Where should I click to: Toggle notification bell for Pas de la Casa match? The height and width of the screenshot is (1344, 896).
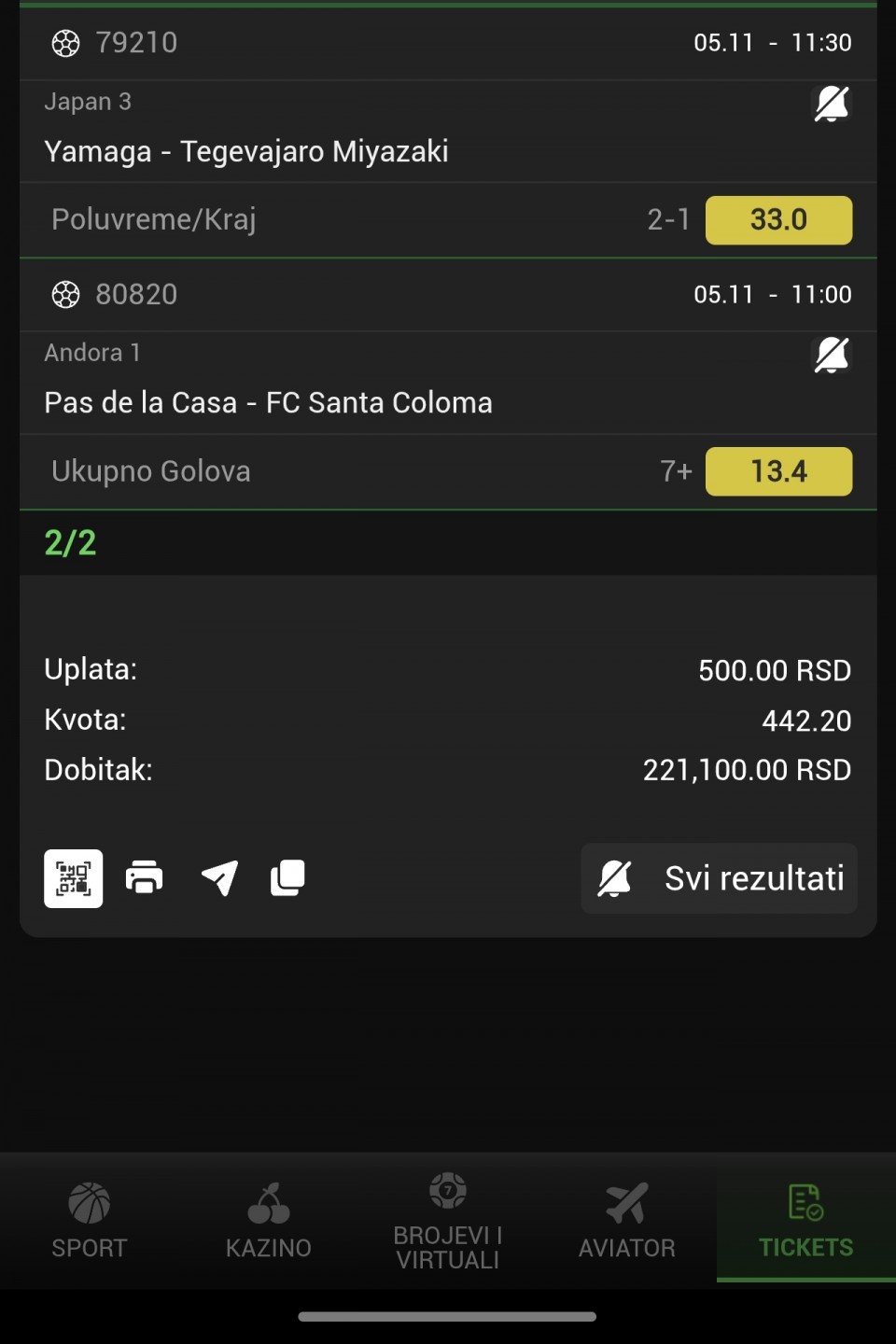pos(831,355)
